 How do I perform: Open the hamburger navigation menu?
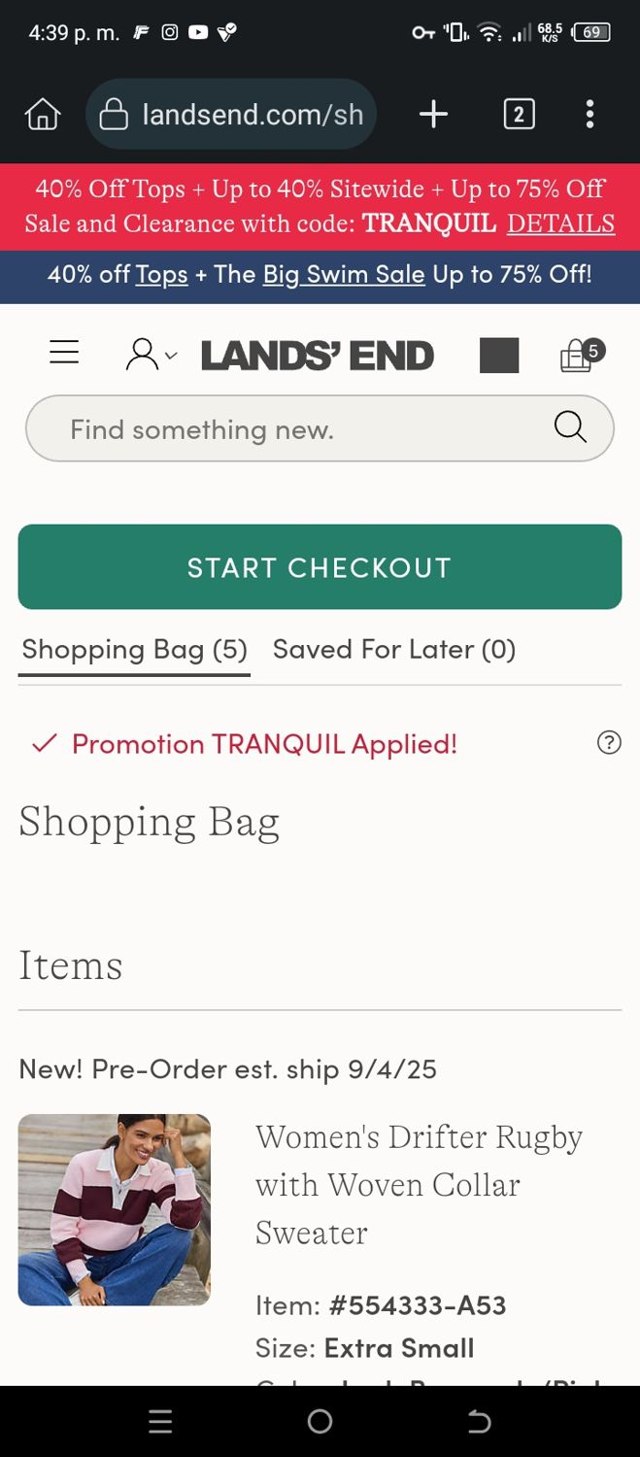point(64,353)
